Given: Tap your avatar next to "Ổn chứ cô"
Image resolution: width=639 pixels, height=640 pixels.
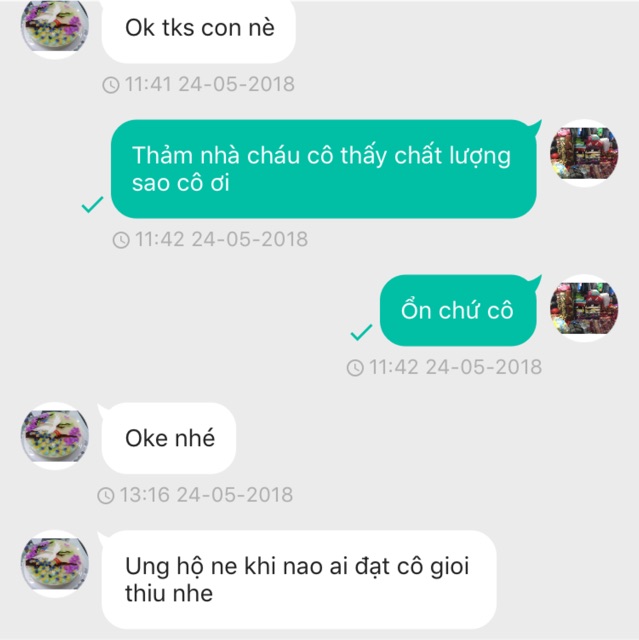Looking at the screenshot, I should pos(585,308).
